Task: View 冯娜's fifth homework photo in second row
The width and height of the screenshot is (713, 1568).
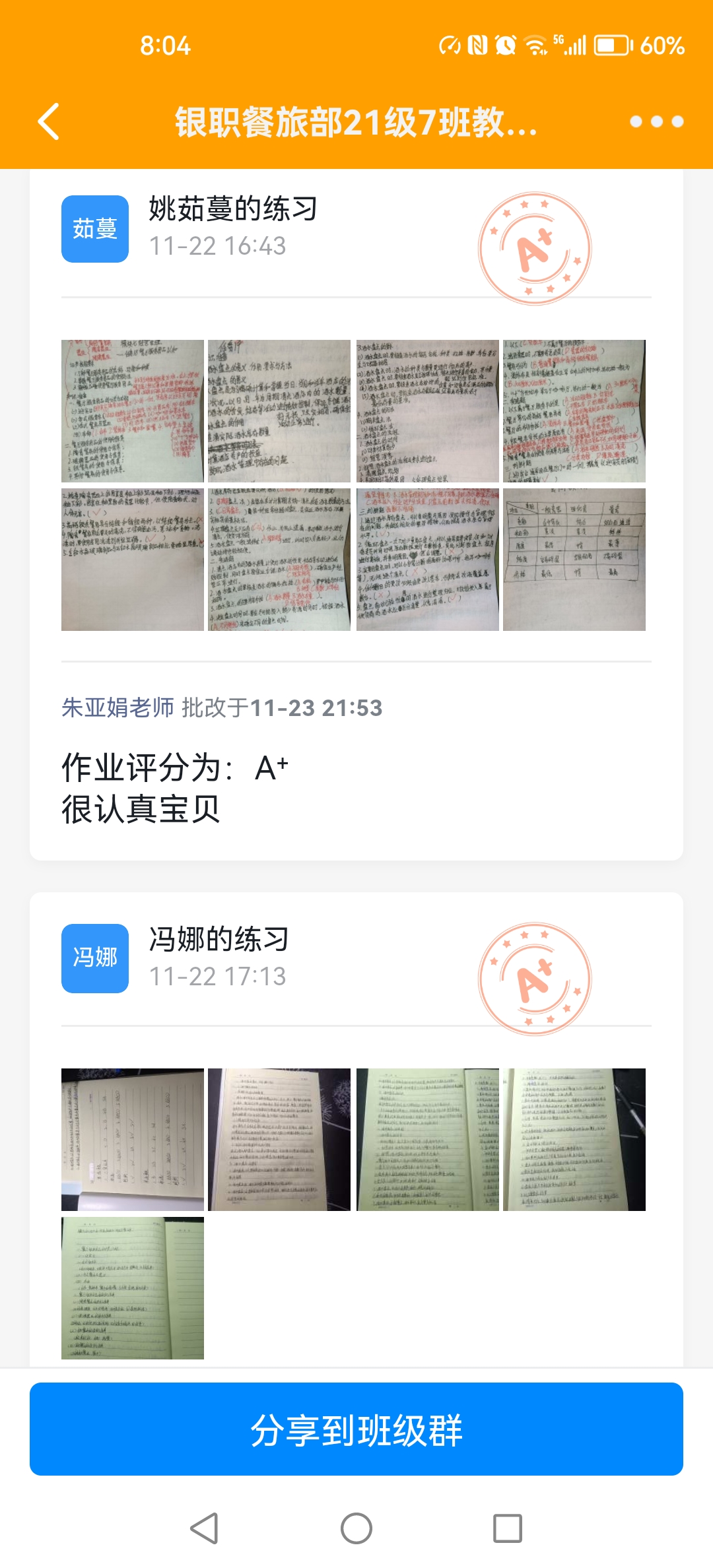Action: (133, 1288)
